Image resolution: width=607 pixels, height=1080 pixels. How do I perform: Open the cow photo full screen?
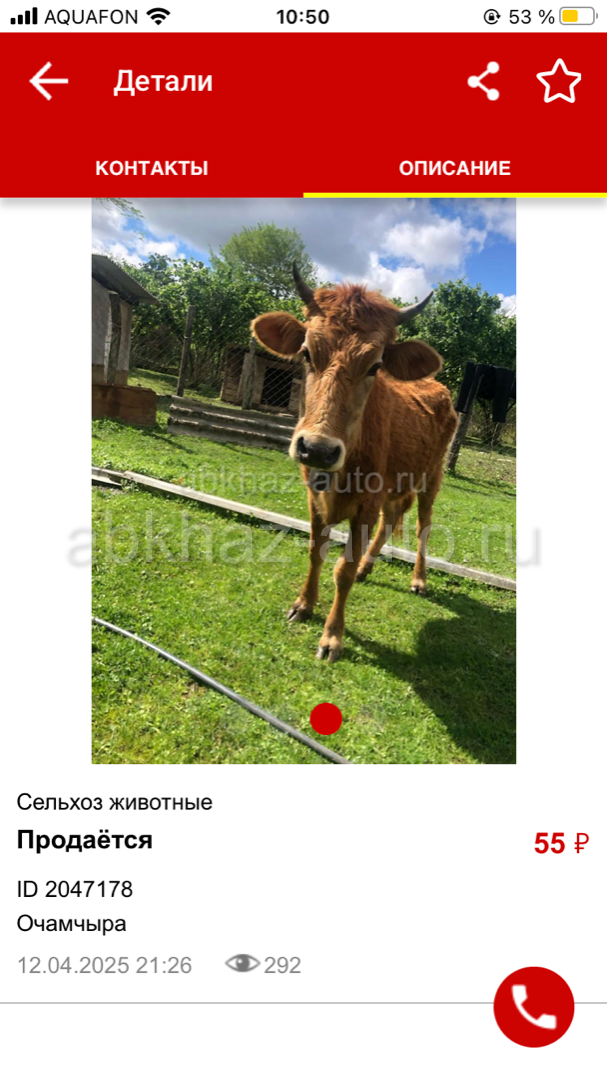pyautogui.click(x=304, y=481)
